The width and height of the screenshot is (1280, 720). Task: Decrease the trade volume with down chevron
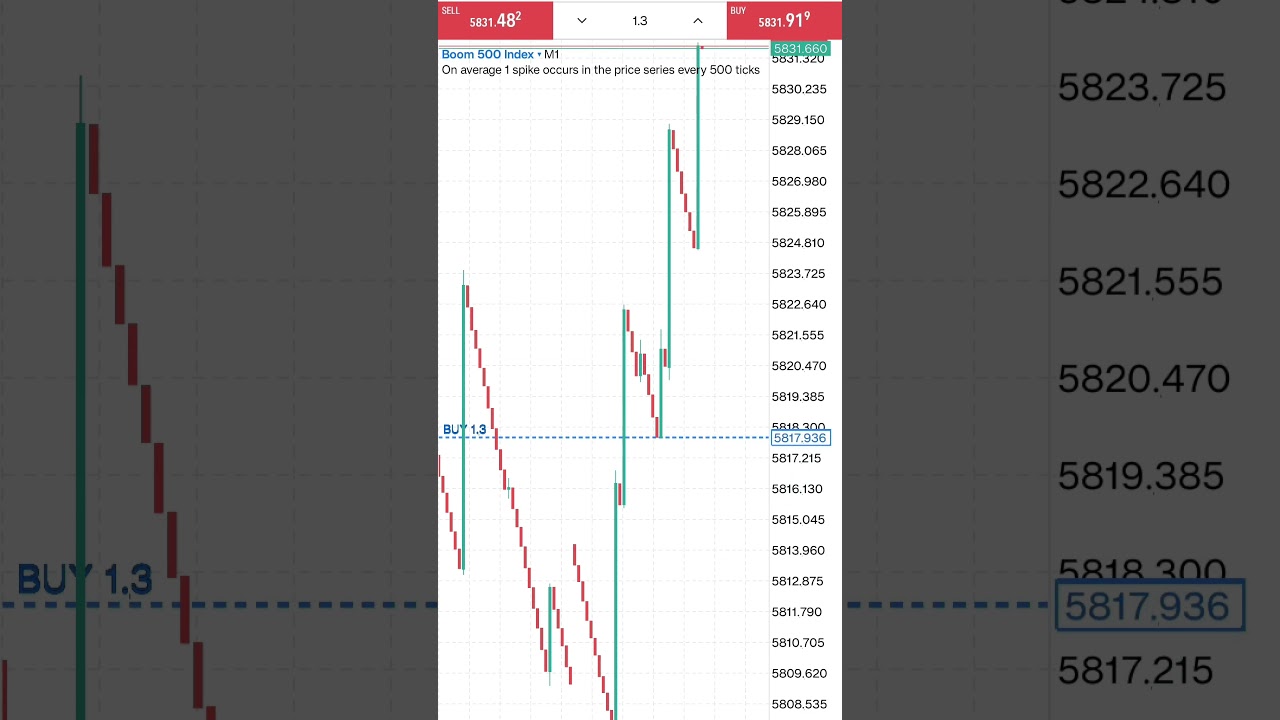tap(582, 21)
